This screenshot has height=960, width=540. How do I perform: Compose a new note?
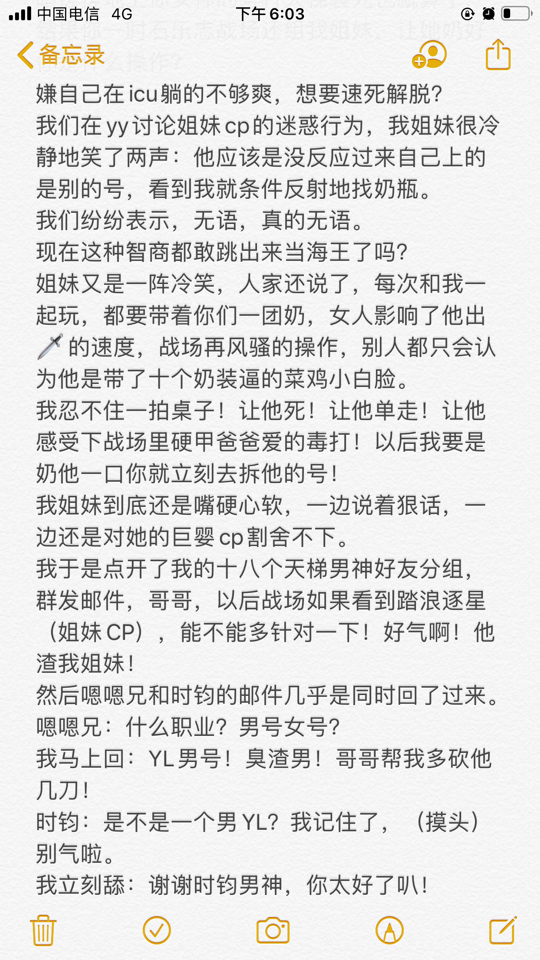(503, 930)
